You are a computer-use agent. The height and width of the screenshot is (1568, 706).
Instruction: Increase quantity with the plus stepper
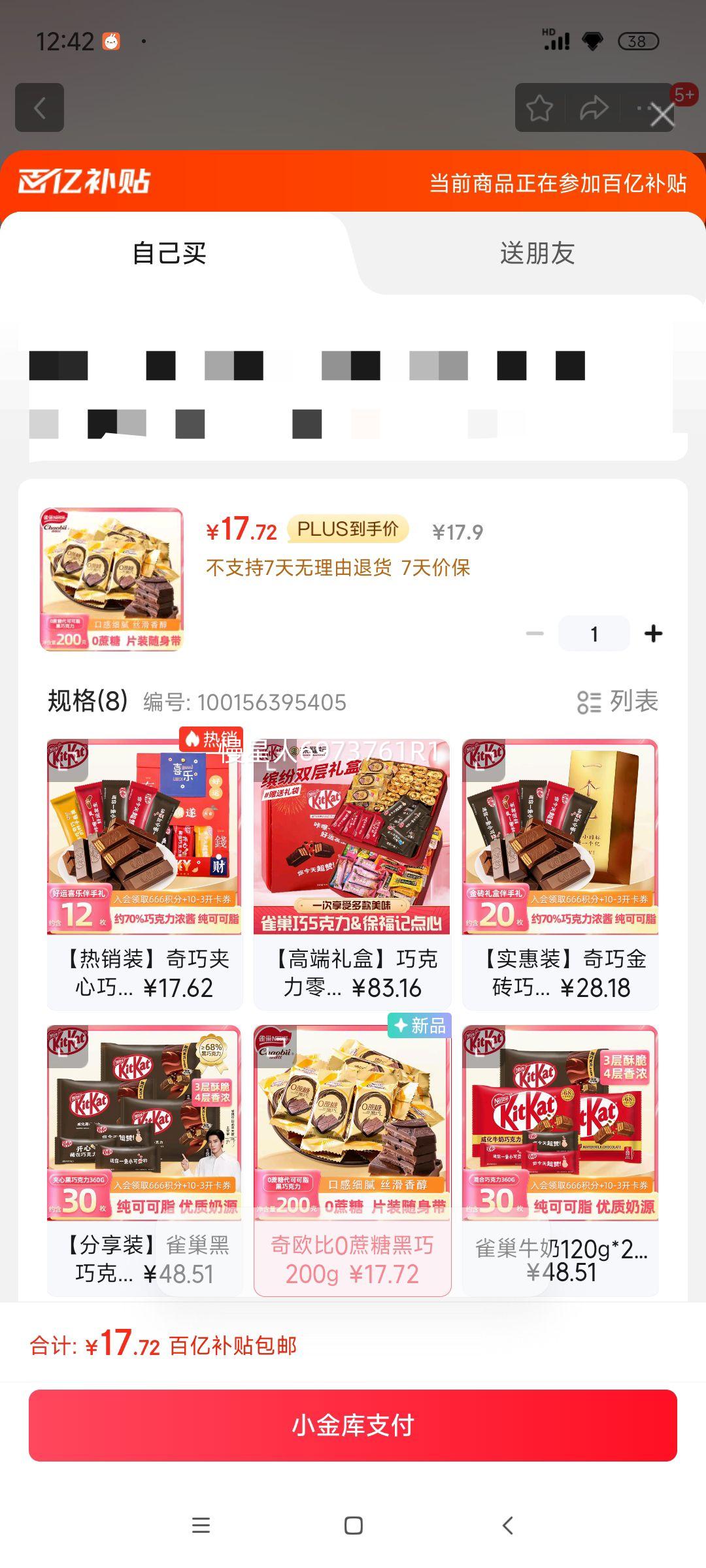click(653, 632)
